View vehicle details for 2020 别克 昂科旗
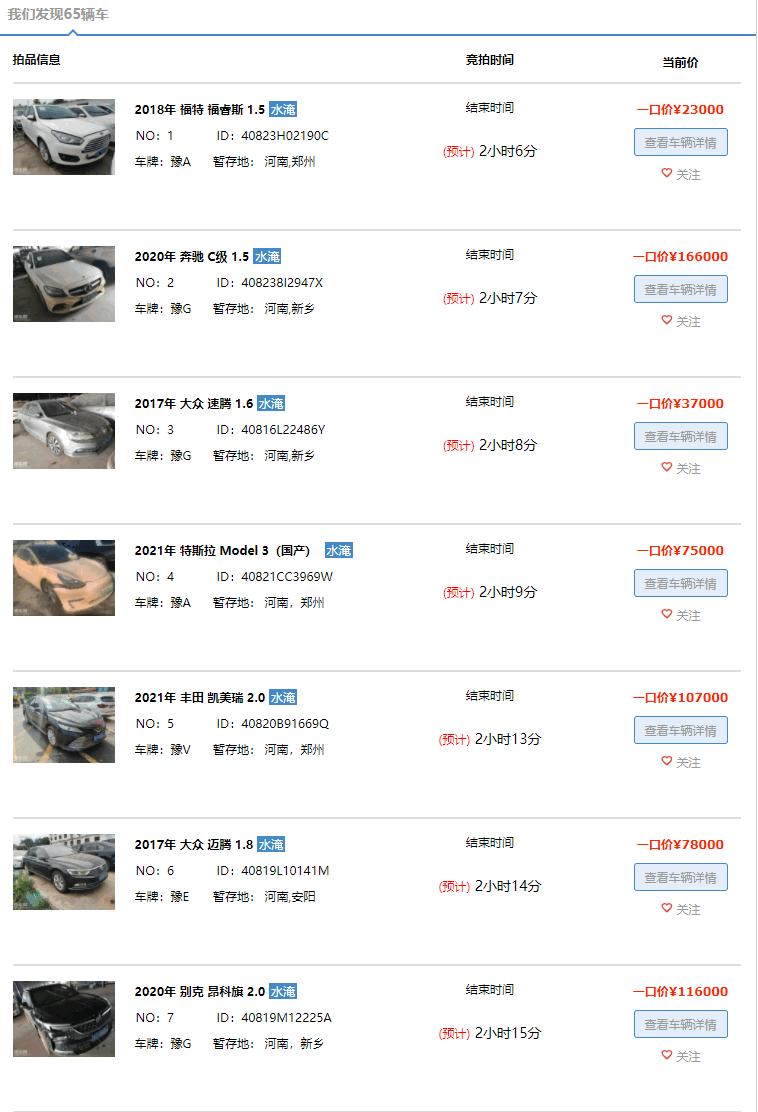This screenshot has width=758, height=1112. click(680, 1024)
